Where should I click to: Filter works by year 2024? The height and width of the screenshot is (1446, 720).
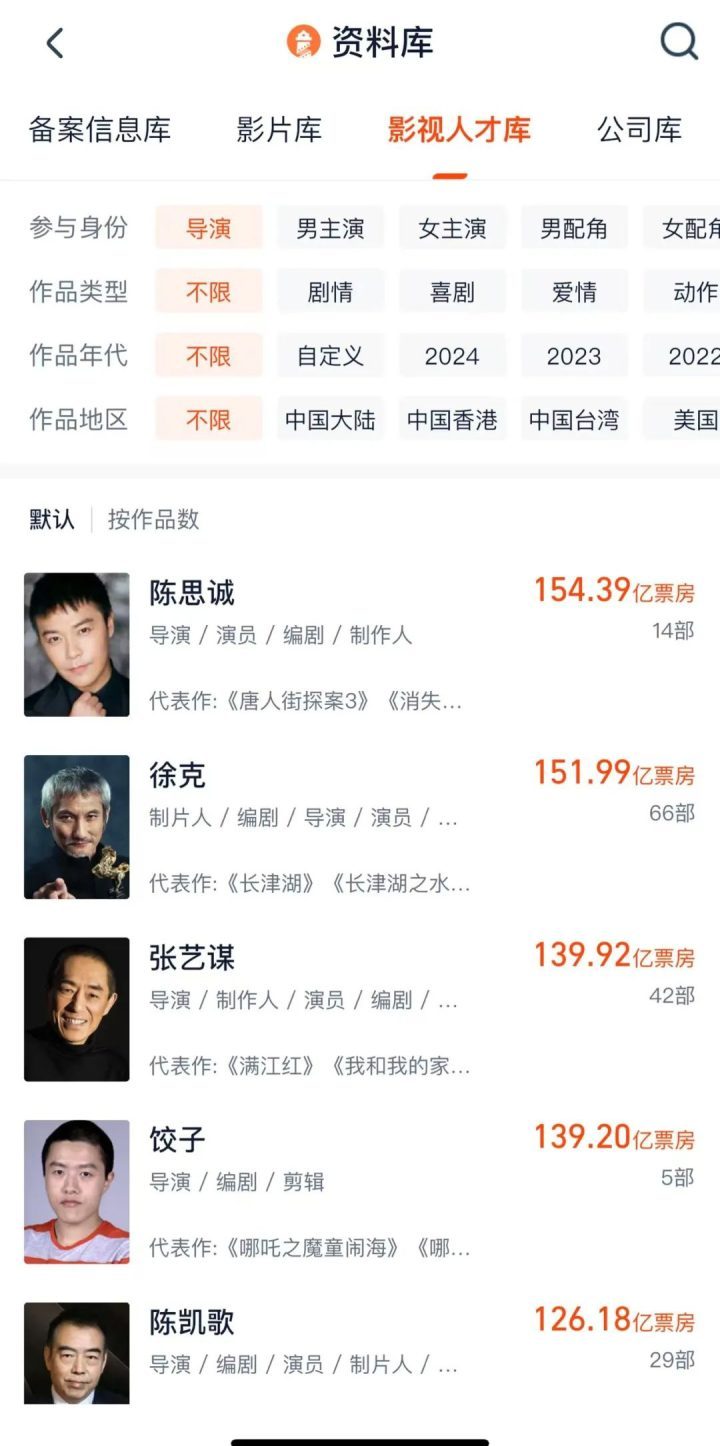(x=452, y=355)
